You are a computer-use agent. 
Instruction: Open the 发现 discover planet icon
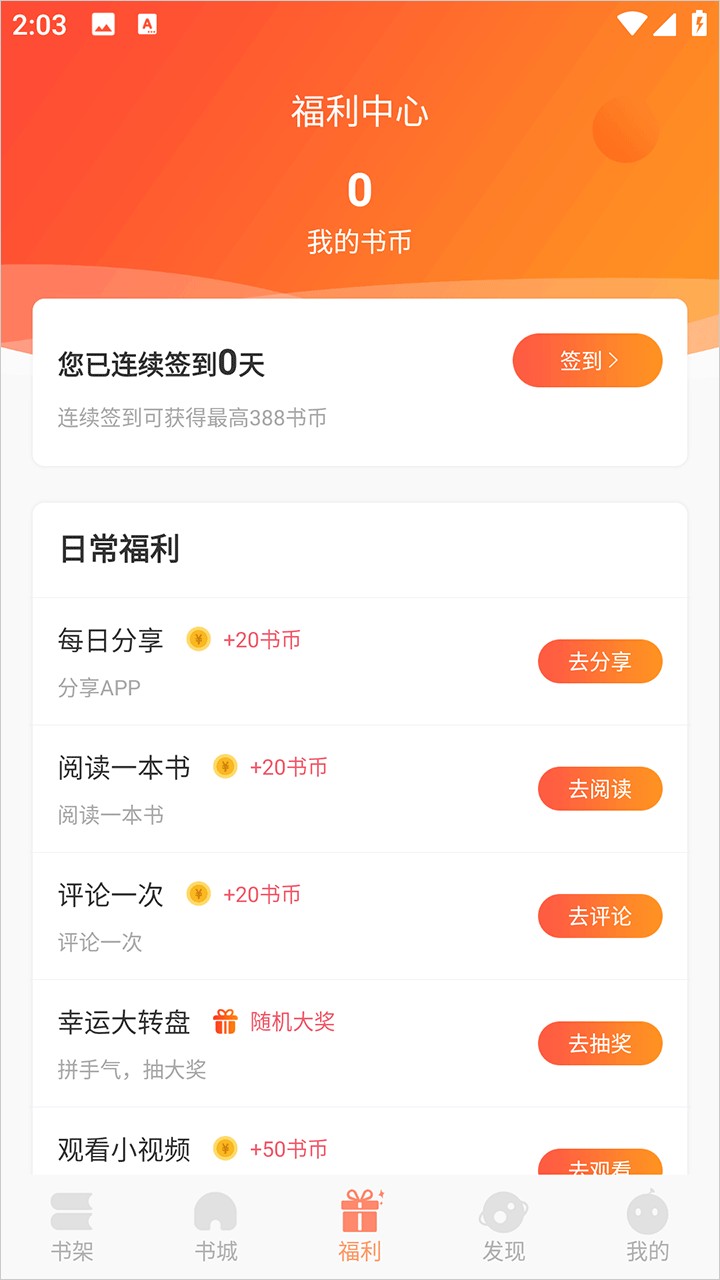(503, 1213)
